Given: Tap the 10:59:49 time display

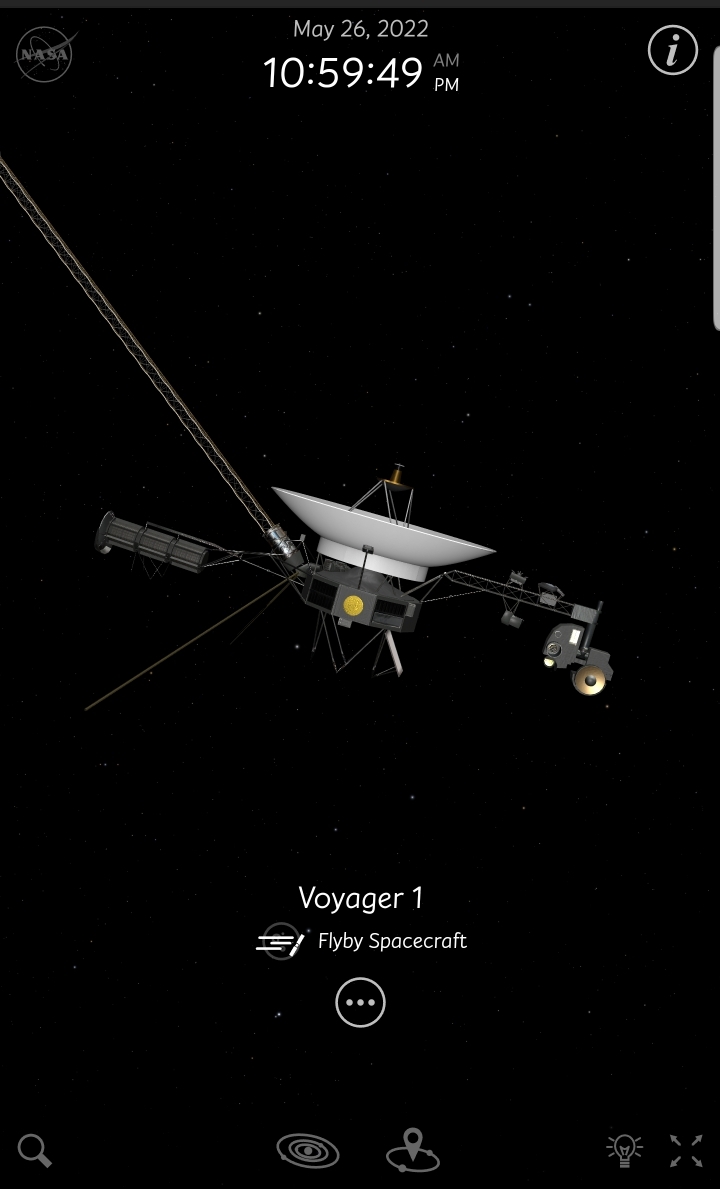Looking at the screenshot, I should pos(343,73).
